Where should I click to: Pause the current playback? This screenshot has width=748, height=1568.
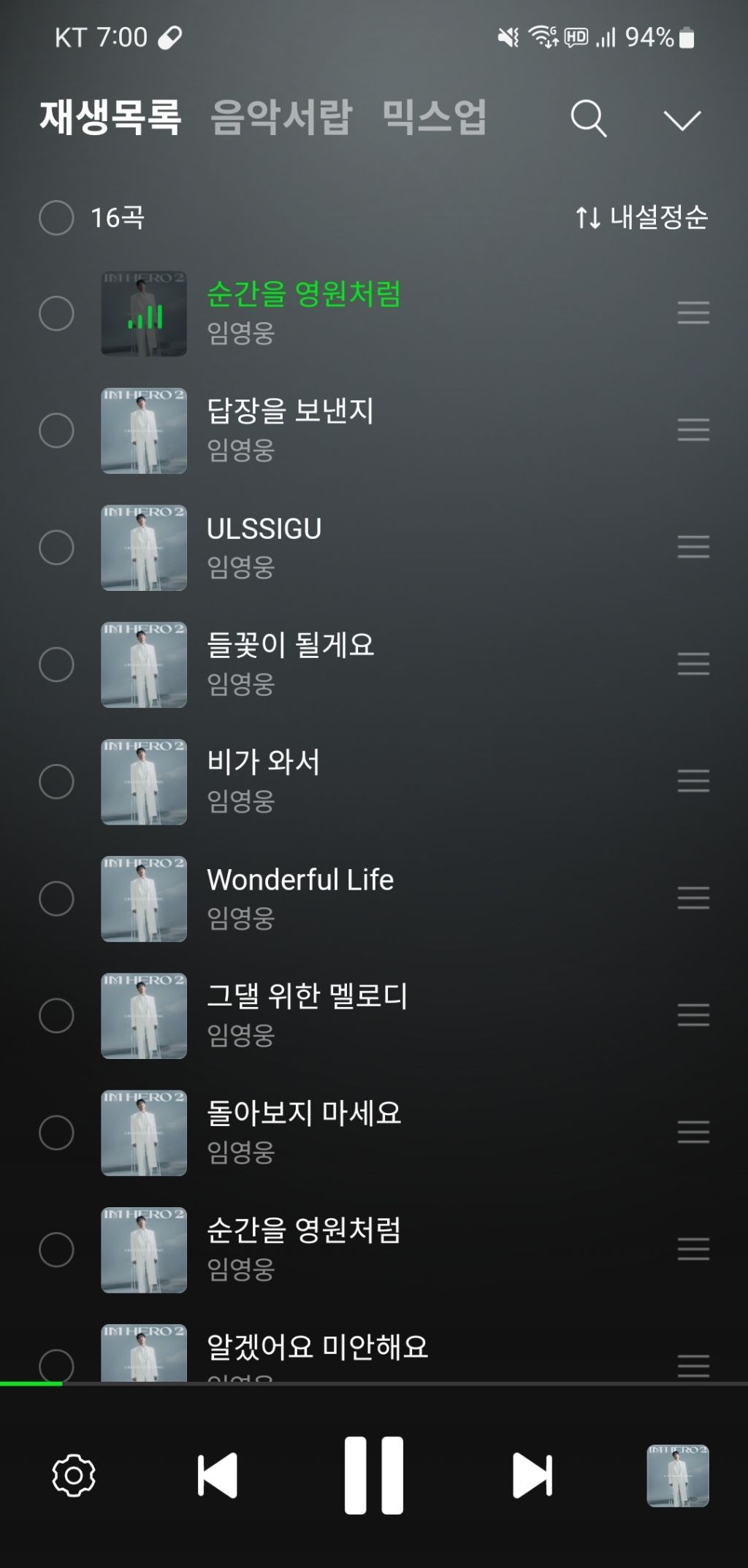(x=374, y=1475)
